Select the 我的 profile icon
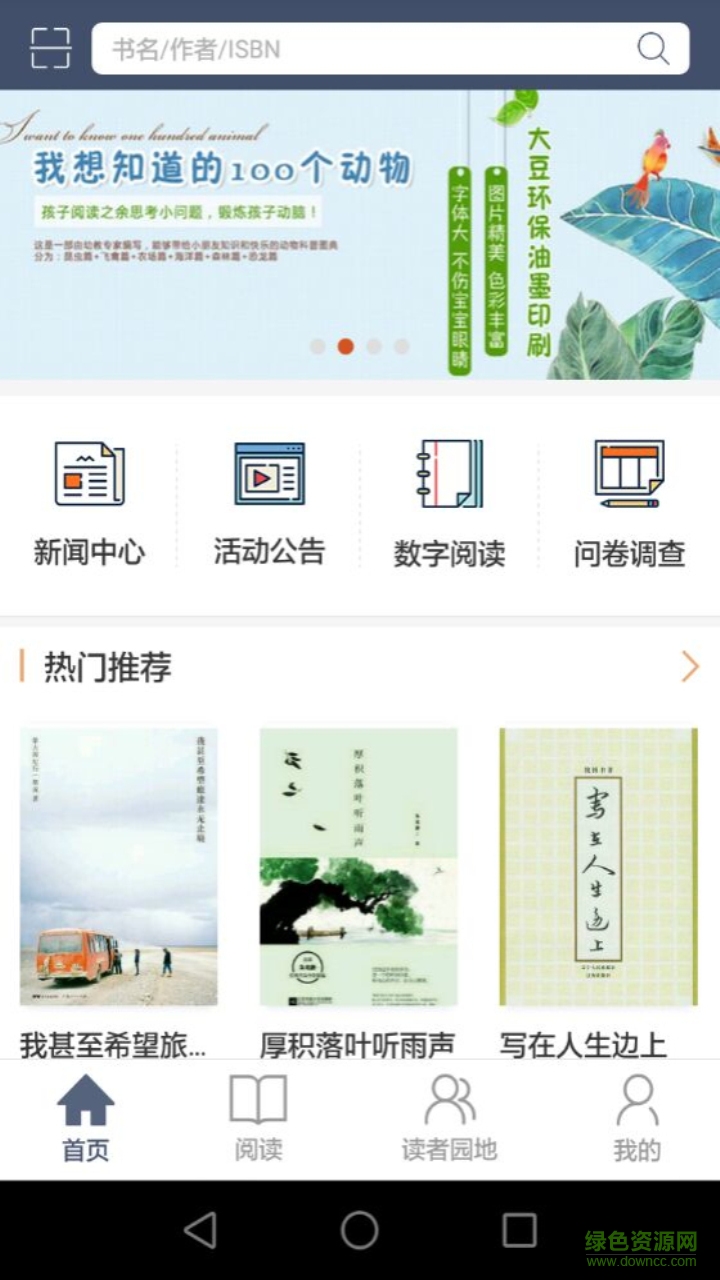720x1280 pixels. pyautogui.click(x=637, y=1105)
